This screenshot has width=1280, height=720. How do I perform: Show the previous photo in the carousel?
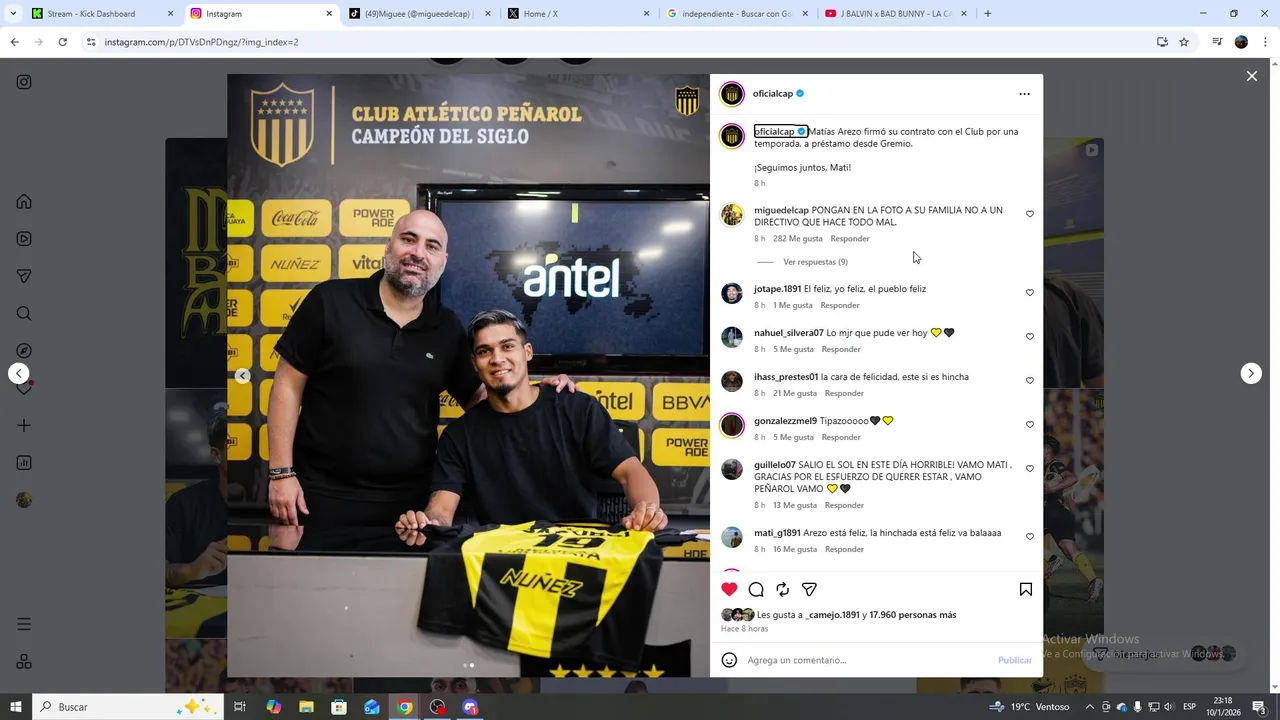click(x=242, y=376)
